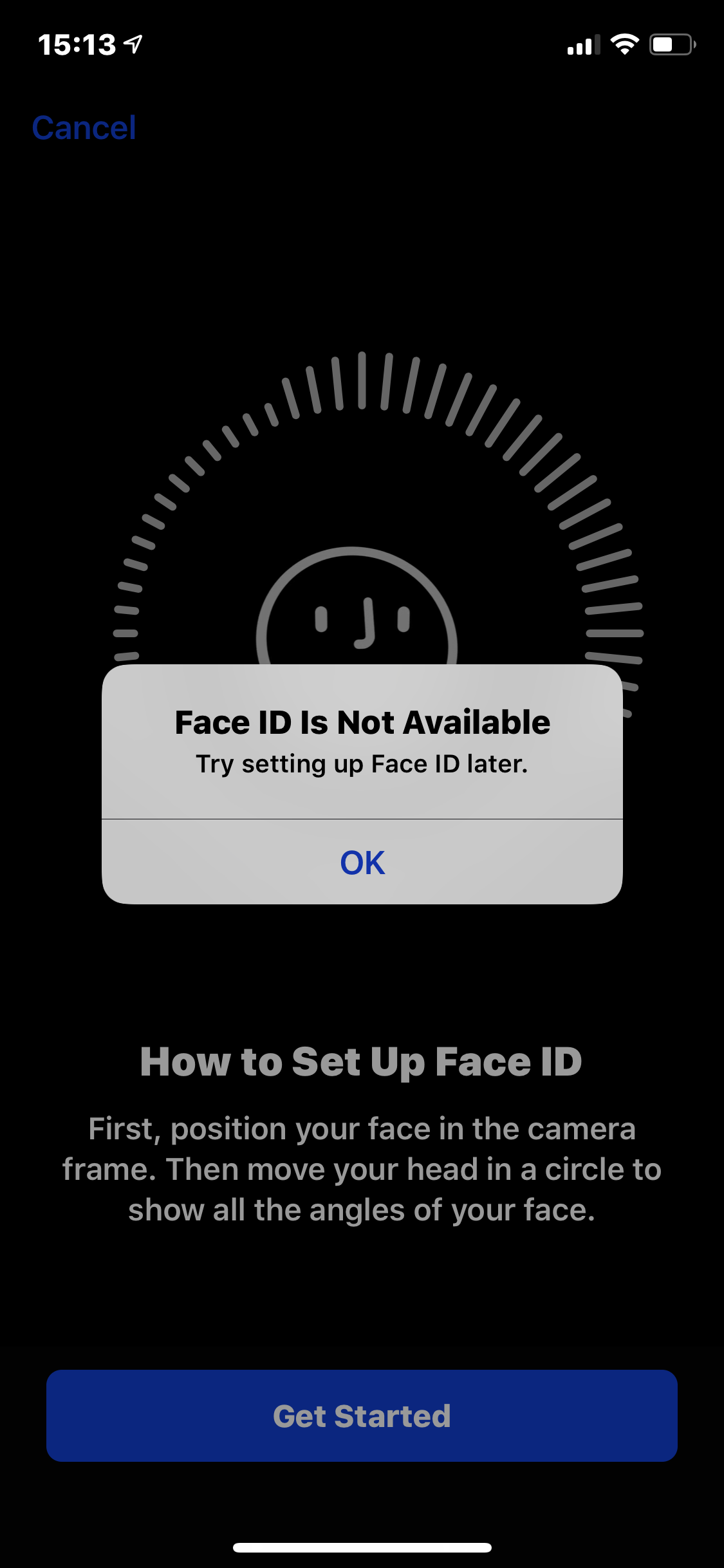724x1568 pixels.
Task: Dismiss the Face ID alert with OK
Action: pyautogui.click(x=362, y=863)
